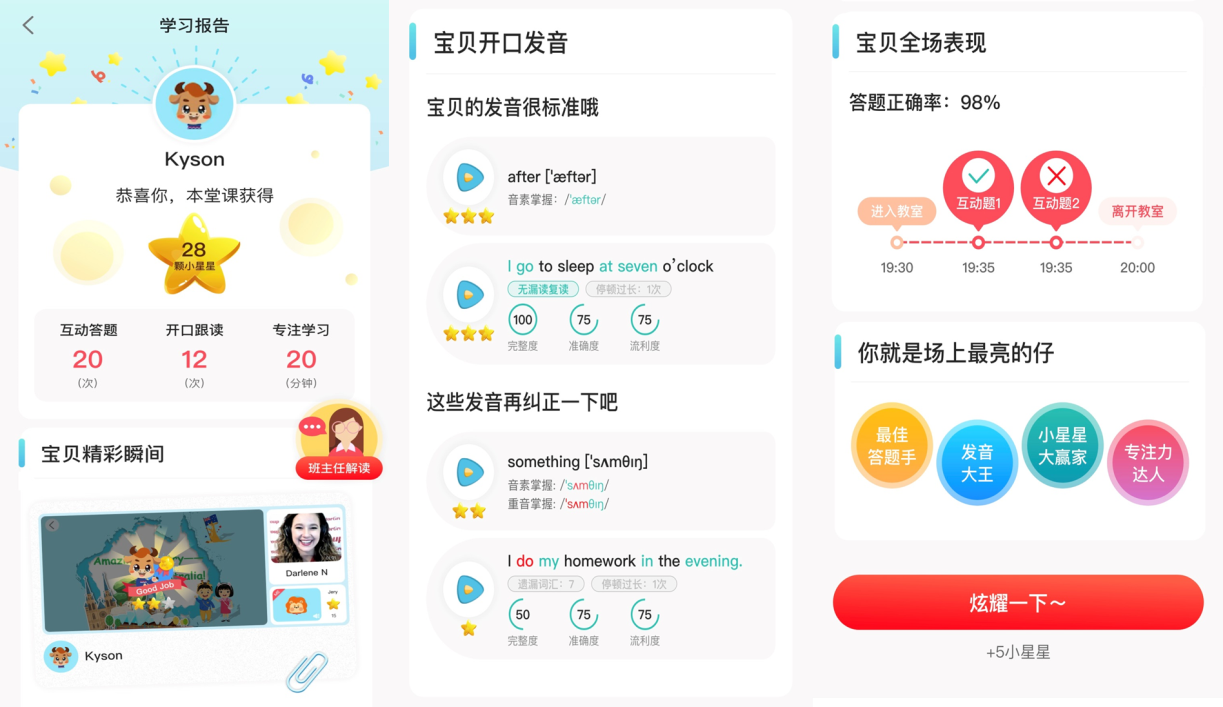Tap the 炫耀一下 share button

pyautogui.click(x=1017, y=602)
